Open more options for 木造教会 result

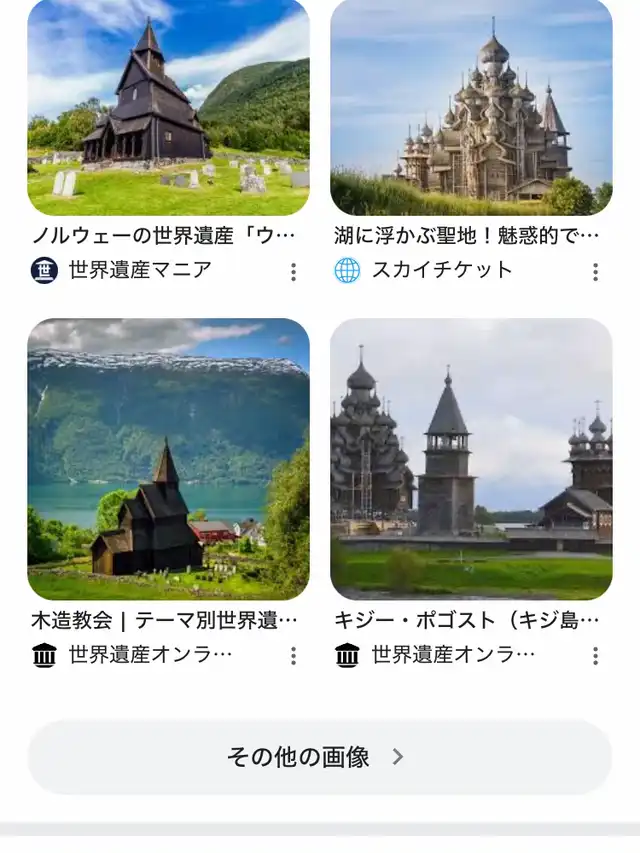pyautogui.click(x=293, y=655)
